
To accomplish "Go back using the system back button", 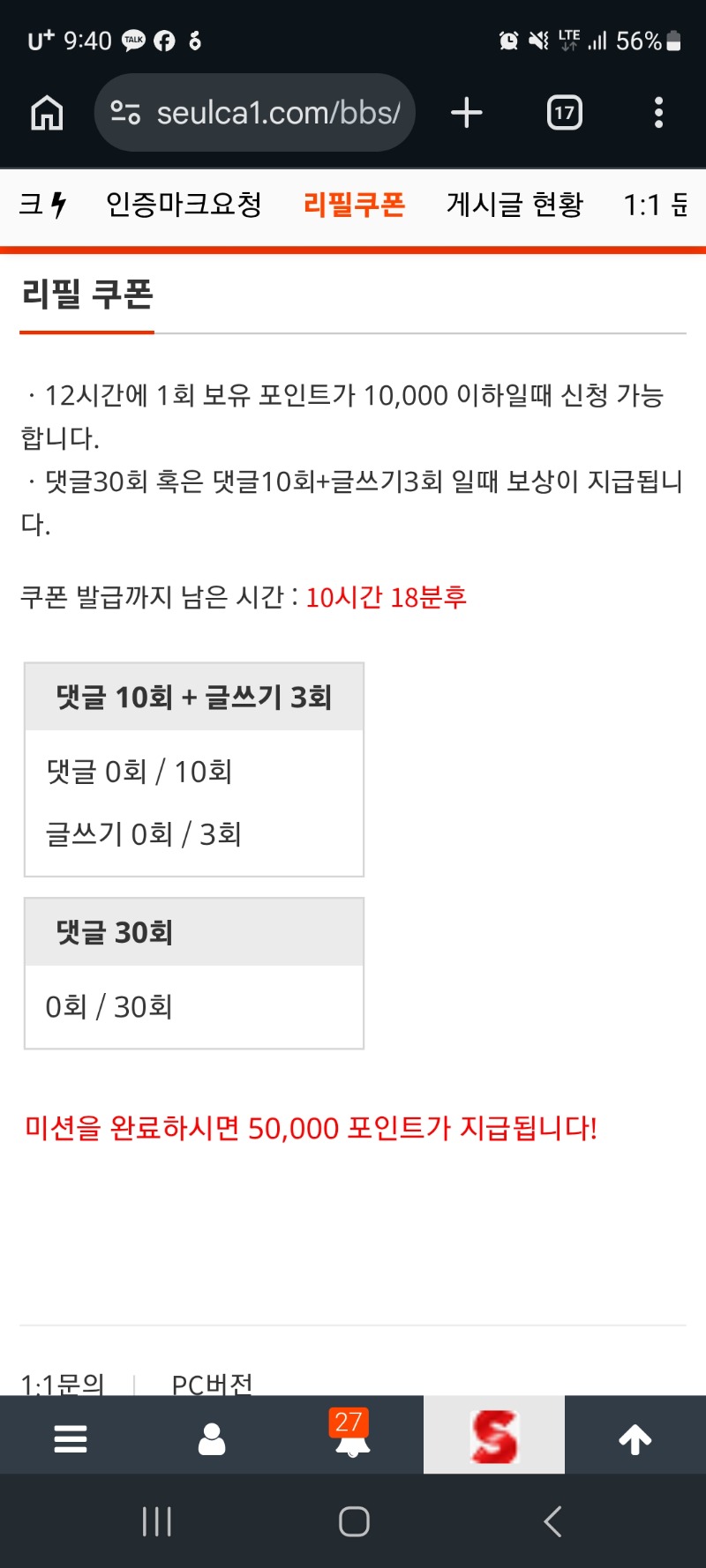I will click(553, 1521).
